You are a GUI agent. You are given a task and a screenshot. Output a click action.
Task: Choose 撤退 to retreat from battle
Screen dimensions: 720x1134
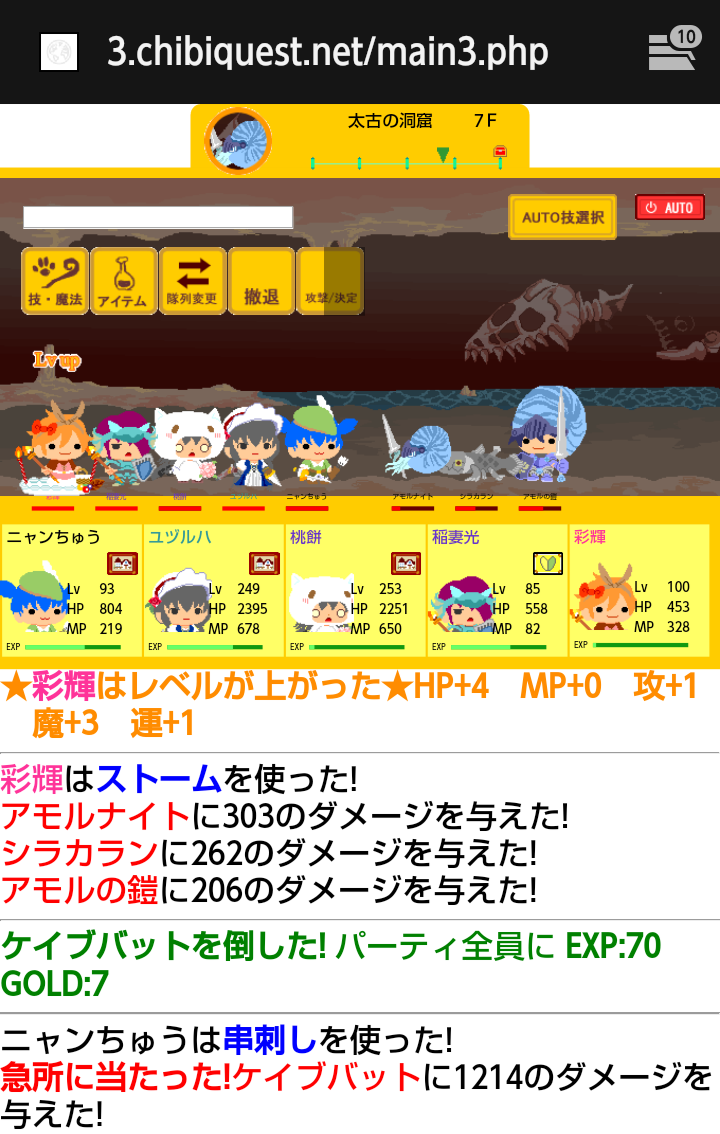(x=261, y=281)
